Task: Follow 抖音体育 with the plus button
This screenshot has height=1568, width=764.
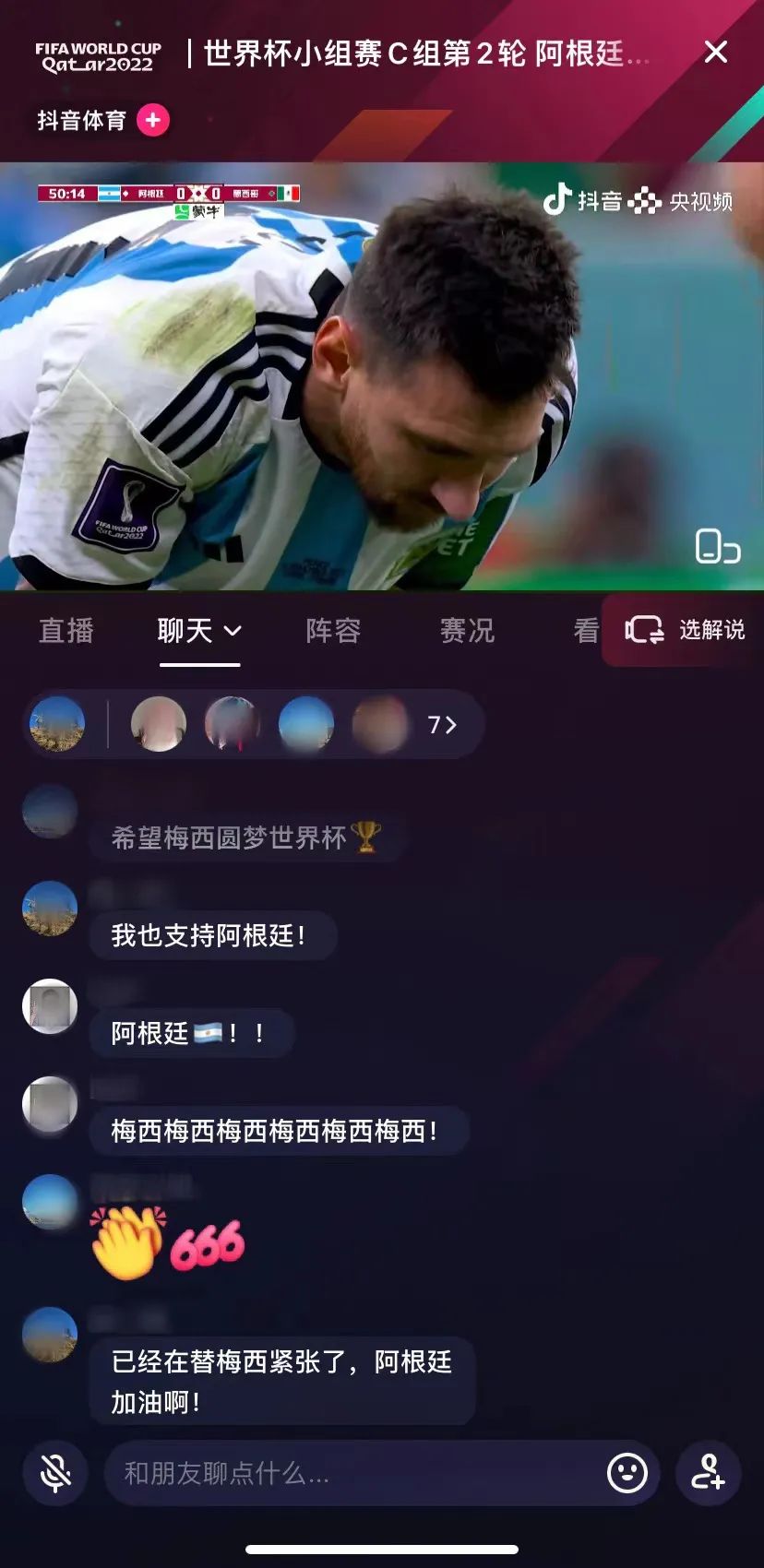Action: [x=153, y=119]
